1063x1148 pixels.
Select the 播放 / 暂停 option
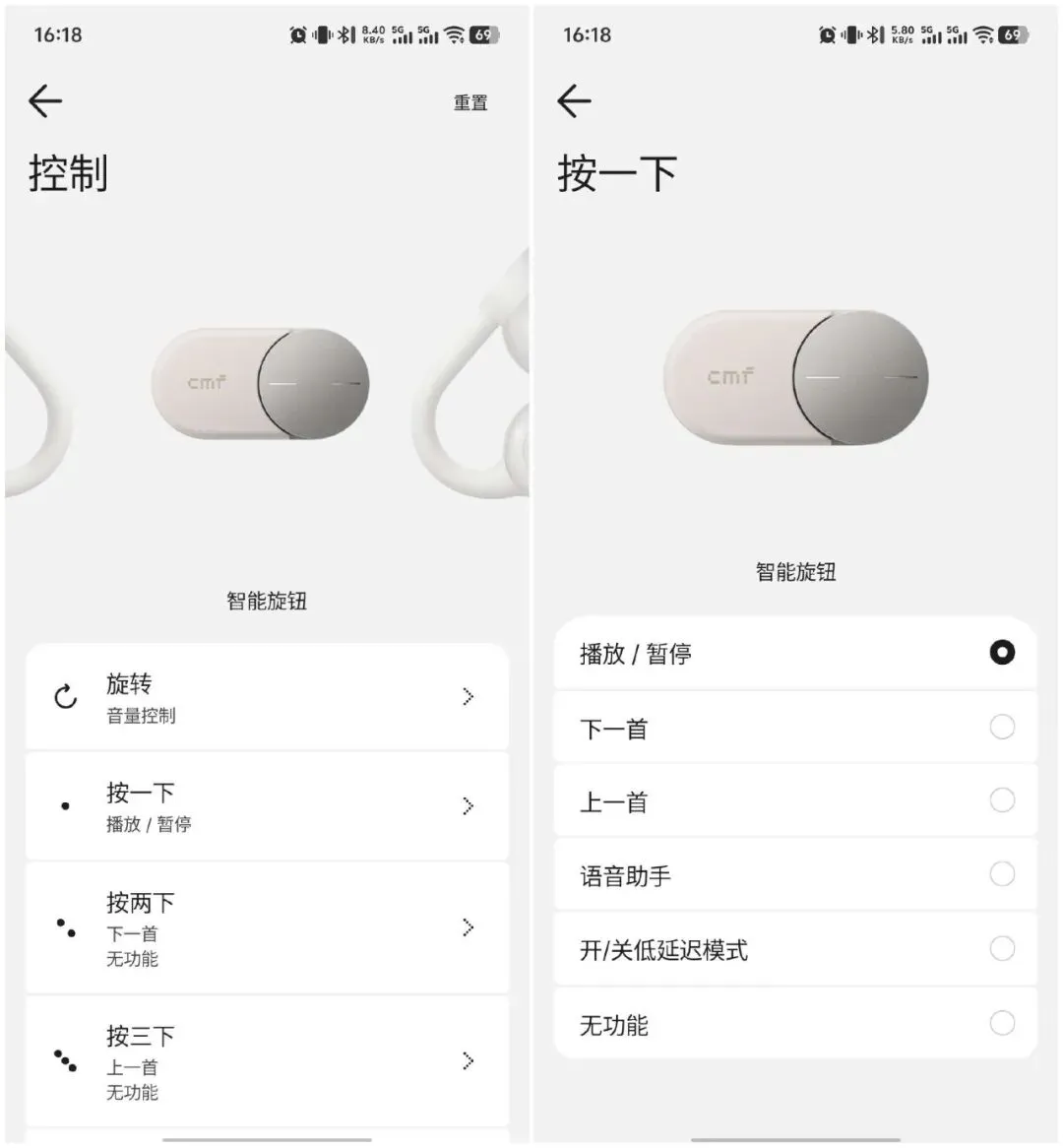(x=796, y=653)
